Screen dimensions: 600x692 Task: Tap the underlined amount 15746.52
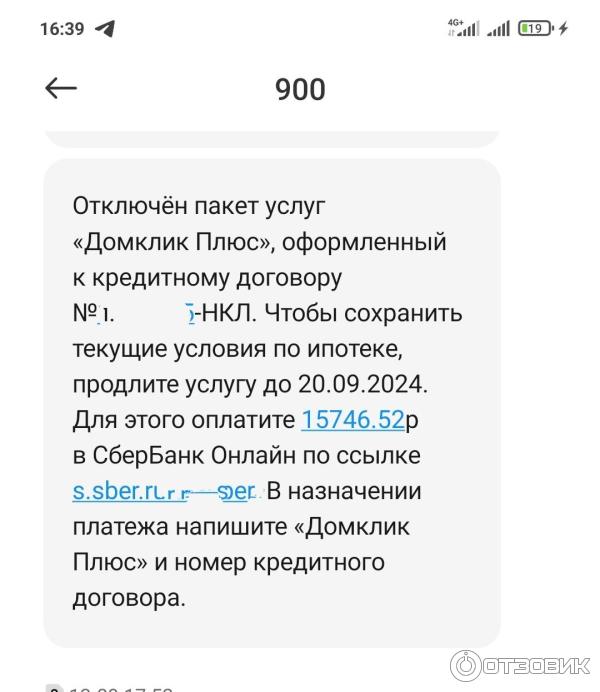[352, 420]
